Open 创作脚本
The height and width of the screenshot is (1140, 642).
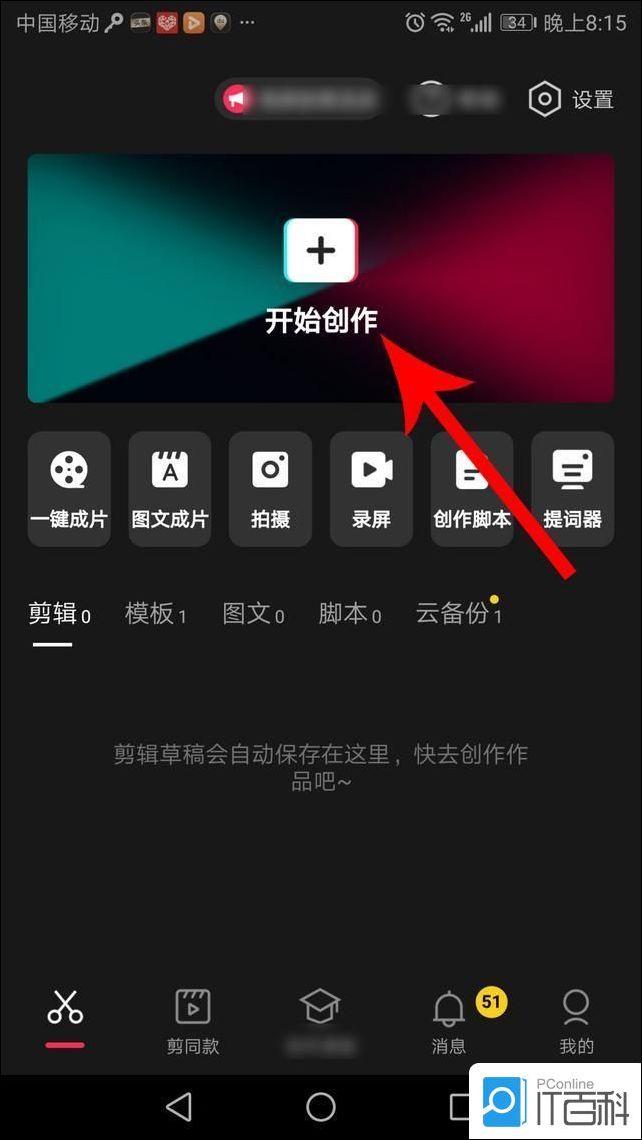472,488
